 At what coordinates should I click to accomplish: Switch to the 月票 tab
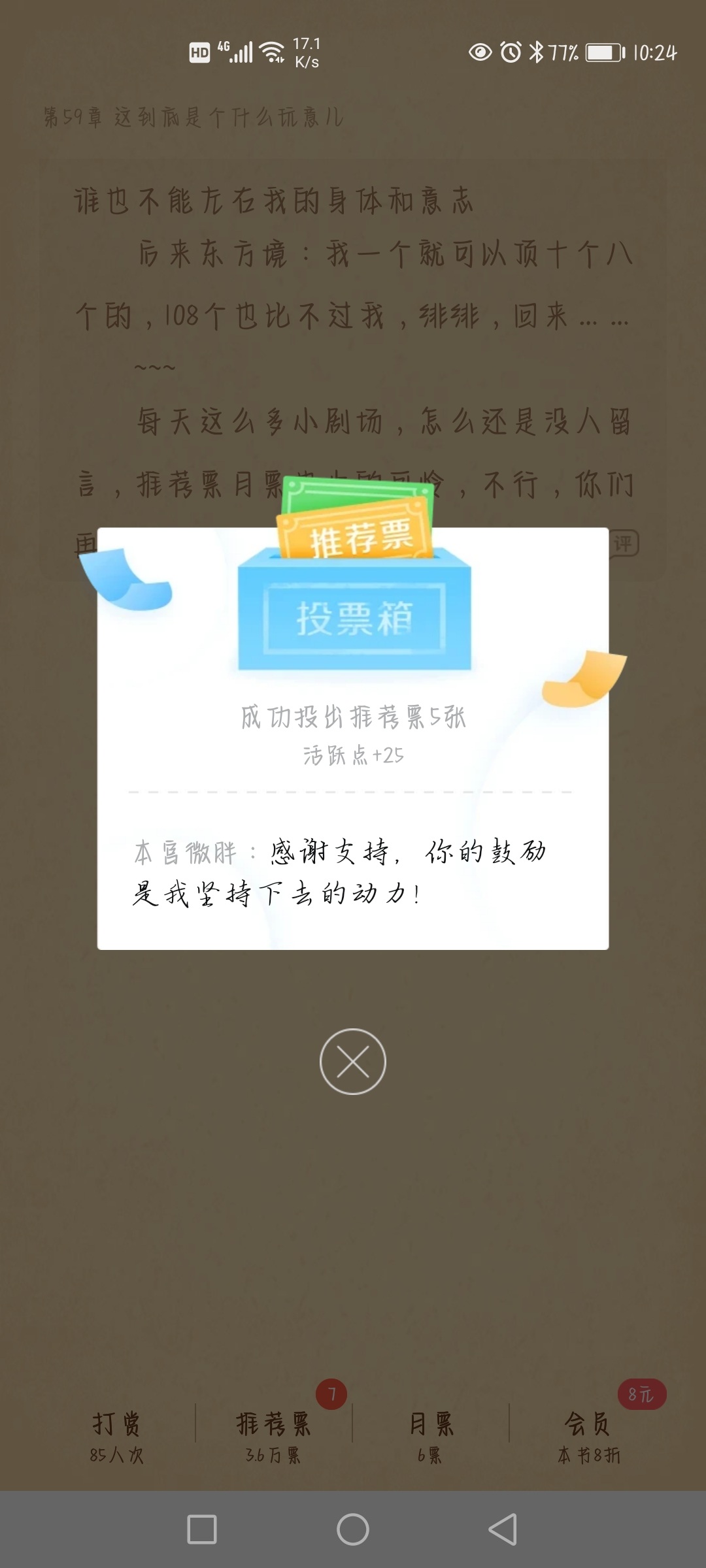[x=430, y=1436]
